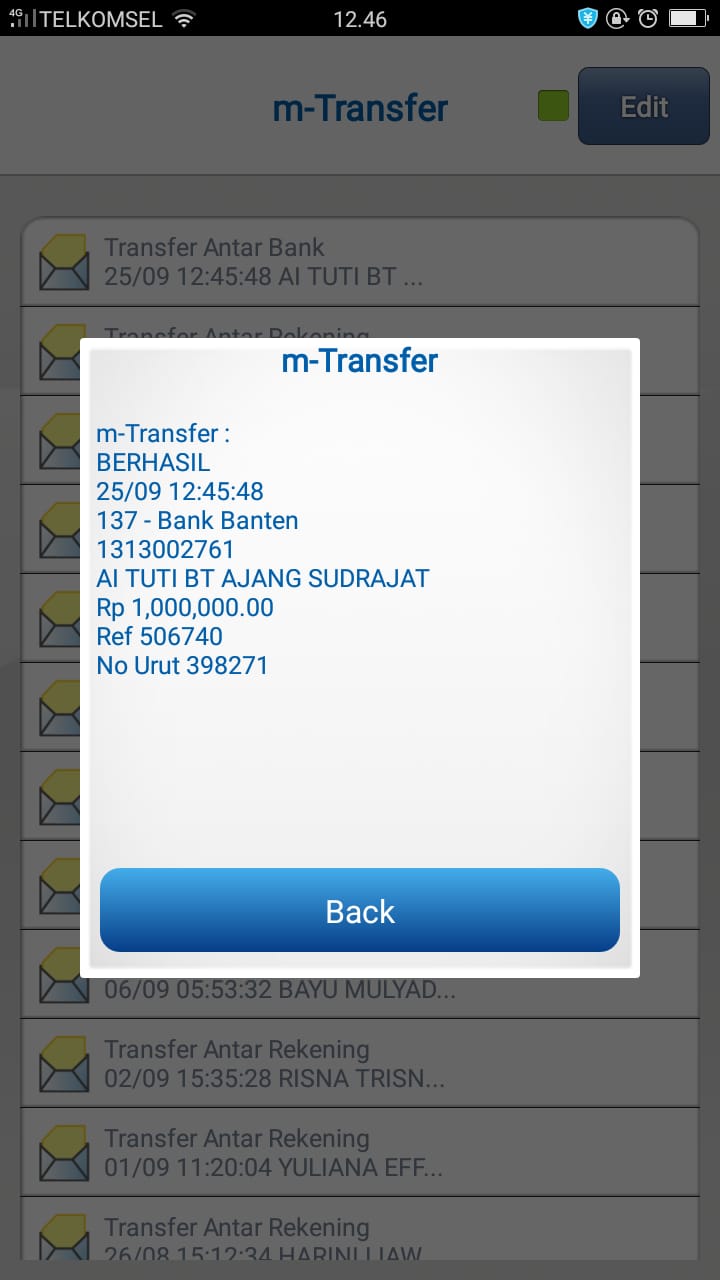The image size is (720, 1280).
Task: Open the 02/09 RISNA TRISN transfer message
Action: click(x=360, y=1064)
